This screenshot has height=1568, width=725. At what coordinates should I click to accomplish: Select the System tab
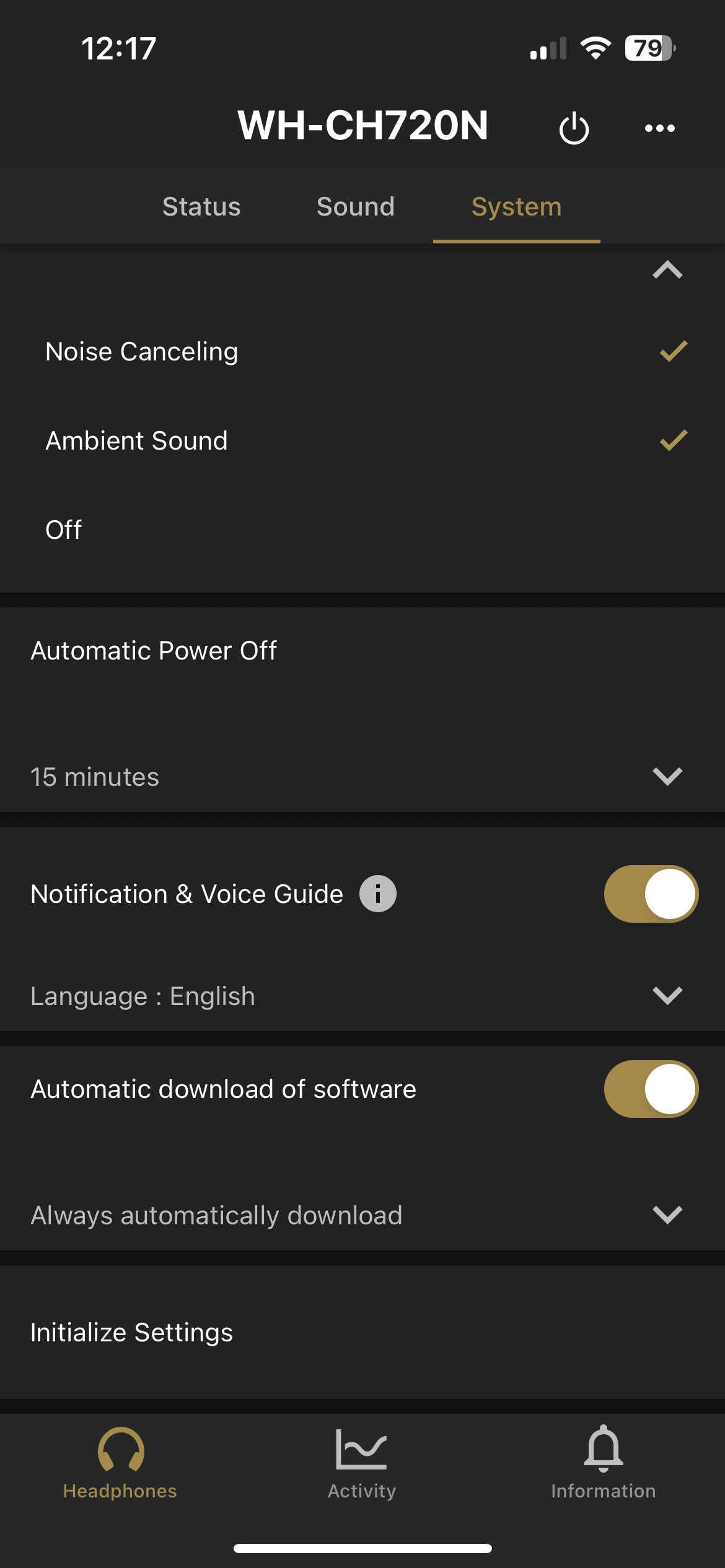(516, 206)
